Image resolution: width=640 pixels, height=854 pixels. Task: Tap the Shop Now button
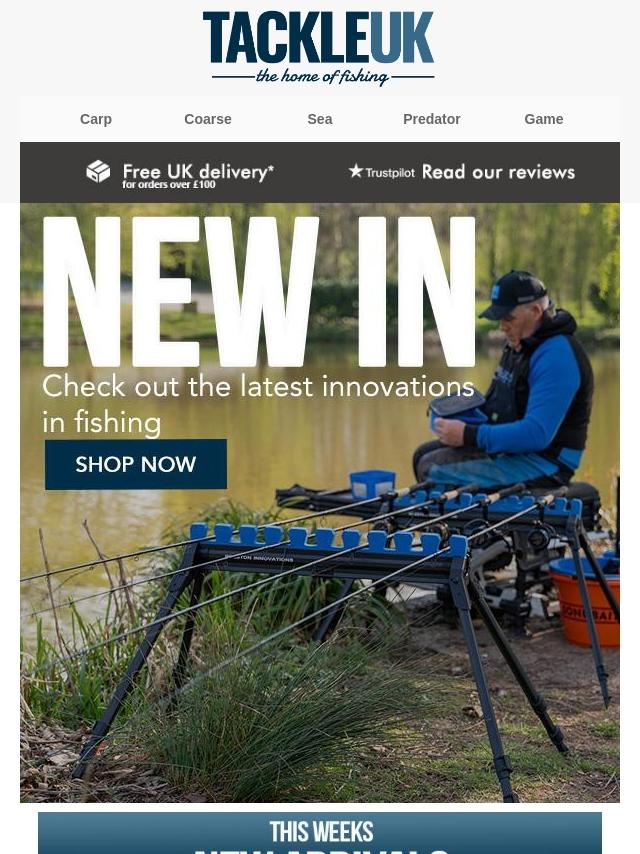coord(136,465)
